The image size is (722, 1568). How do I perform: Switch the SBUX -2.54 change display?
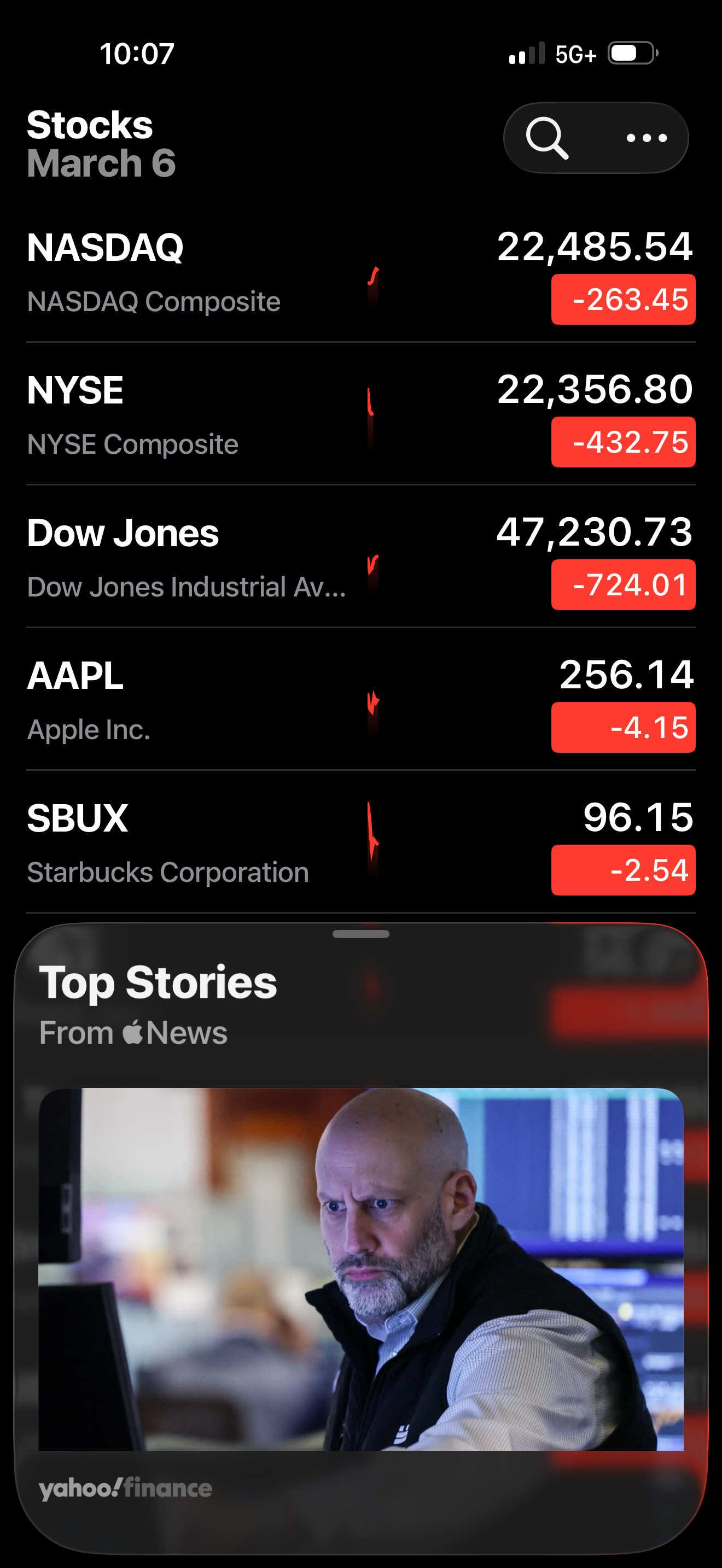click(x=623, y=870)
